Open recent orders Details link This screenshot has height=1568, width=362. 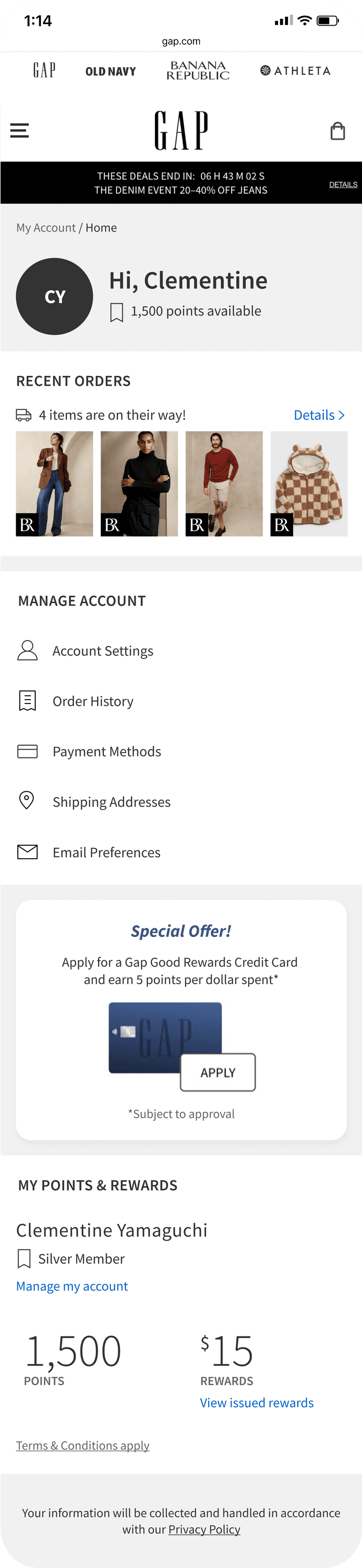(319, 415)
